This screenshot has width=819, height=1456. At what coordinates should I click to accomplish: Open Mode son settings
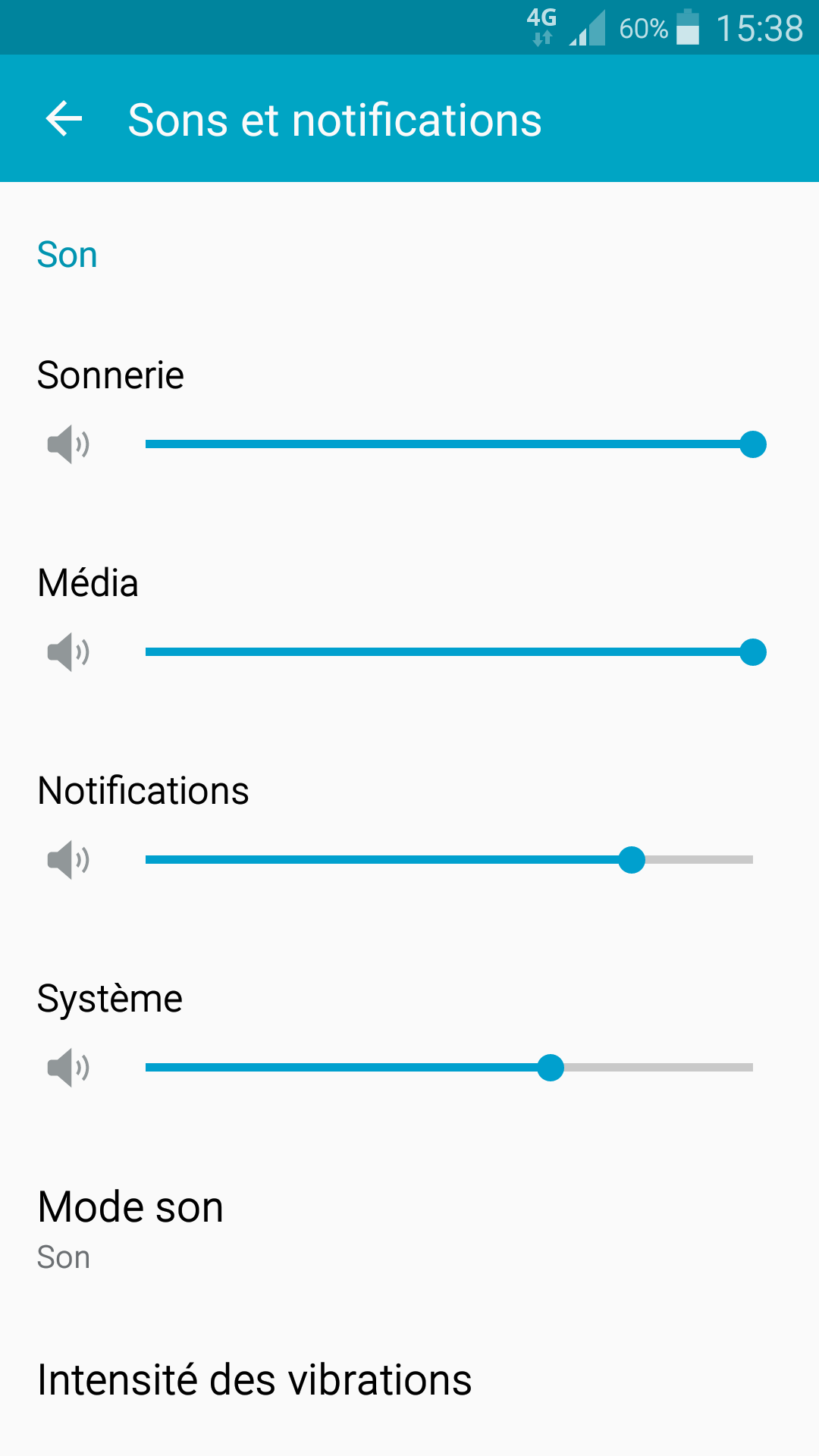point(409,1228)
